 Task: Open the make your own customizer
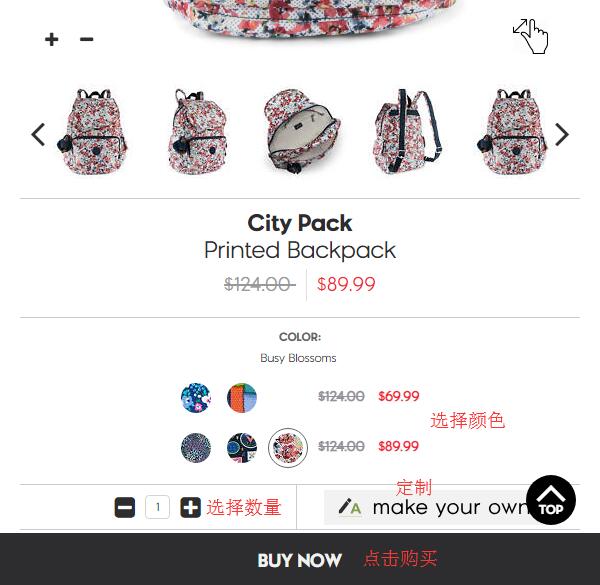pos(430,508)
